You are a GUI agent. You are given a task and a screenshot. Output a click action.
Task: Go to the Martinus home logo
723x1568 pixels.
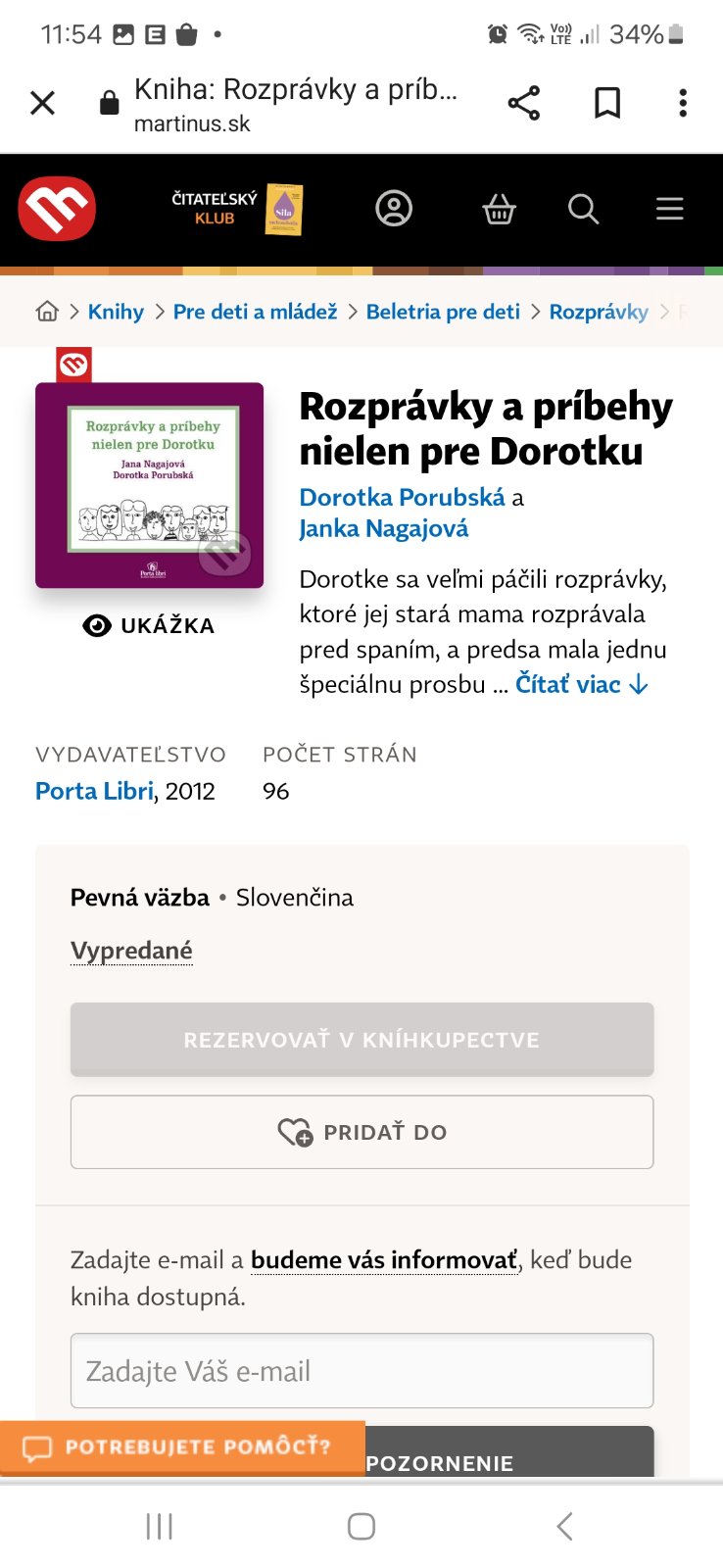tap(57, 209)
